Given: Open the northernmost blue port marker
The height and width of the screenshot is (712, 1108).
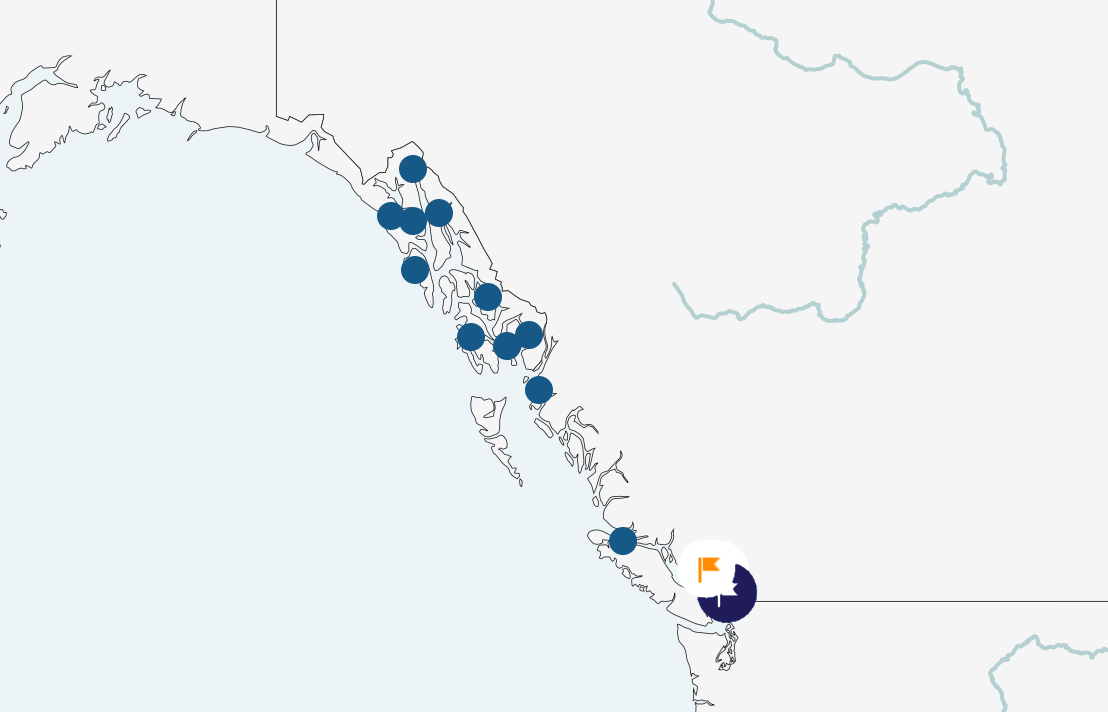Looking at the screenshot, I should 413,169.
